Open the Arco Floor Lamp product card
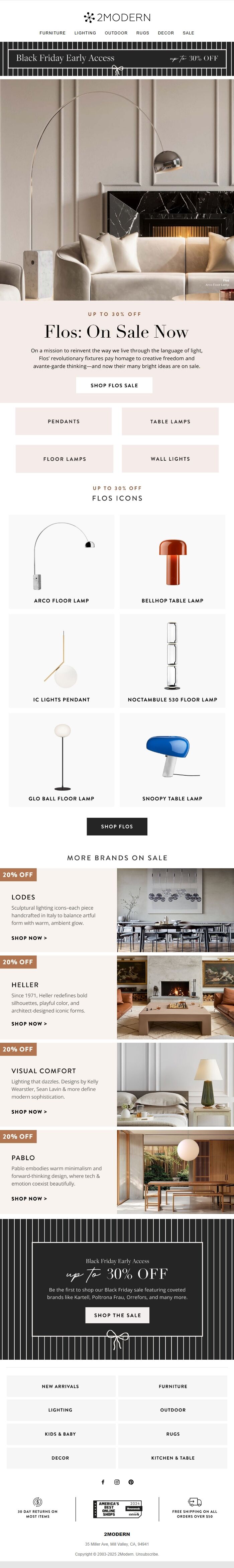Viewport: 234px width, 1568px height. (62, 561)
